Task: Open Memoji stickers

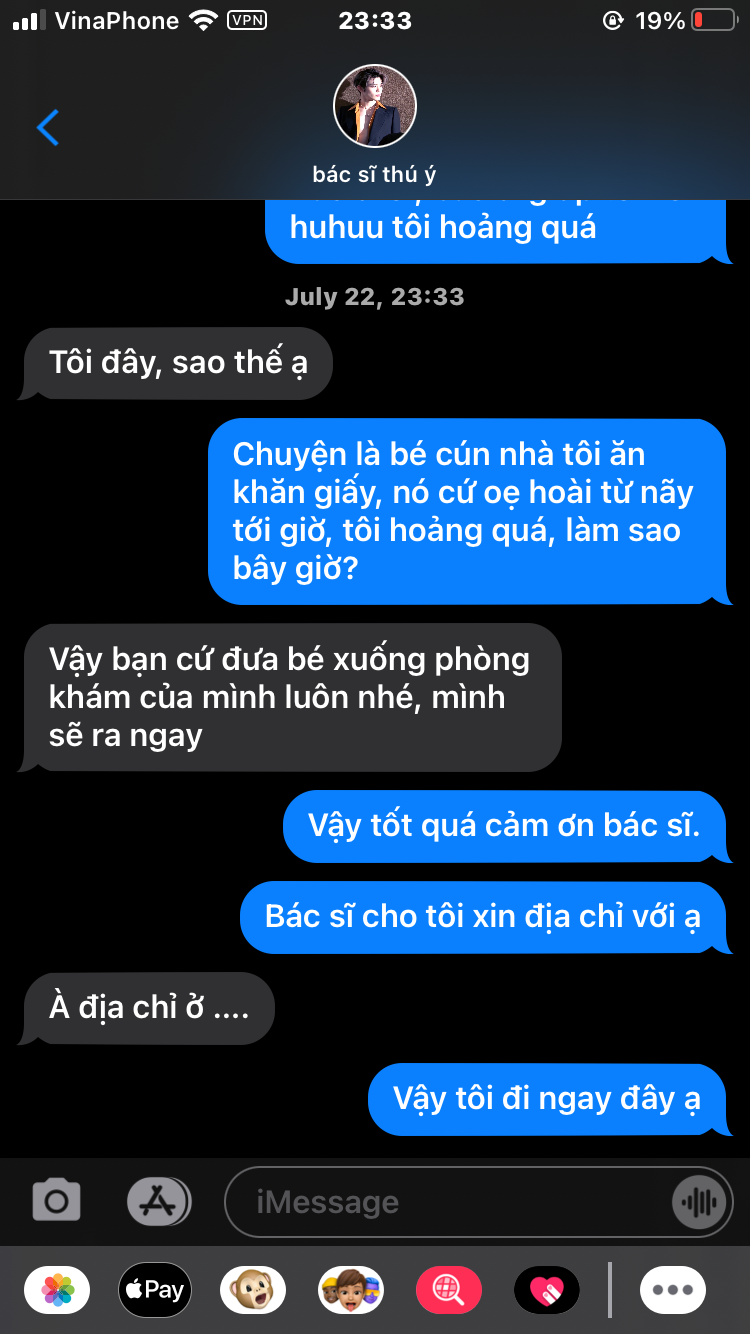Action: point(351,1289)
